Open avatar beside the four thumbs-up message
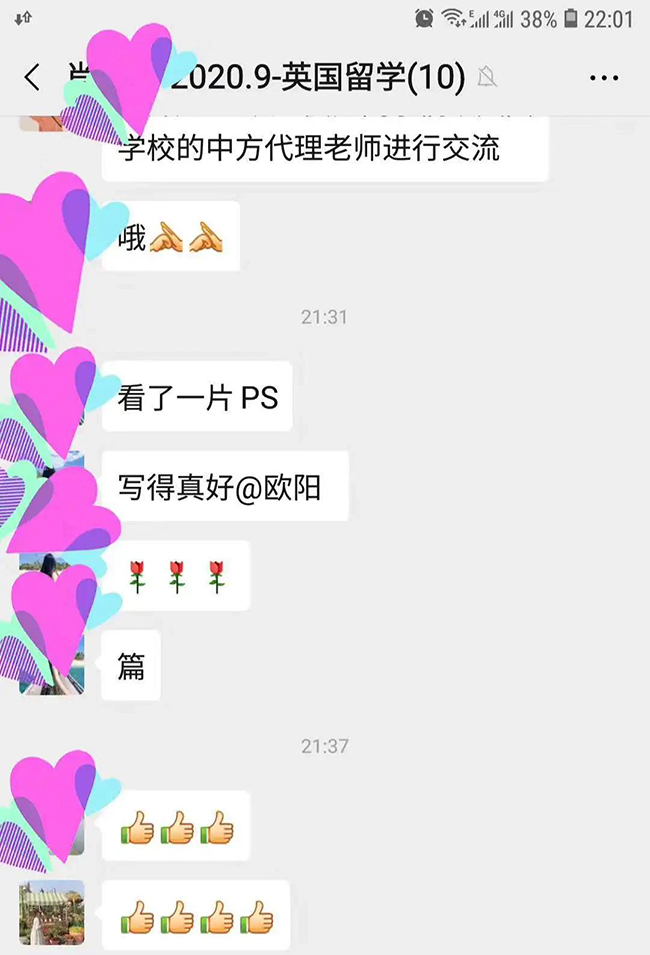 coord(52,912)
